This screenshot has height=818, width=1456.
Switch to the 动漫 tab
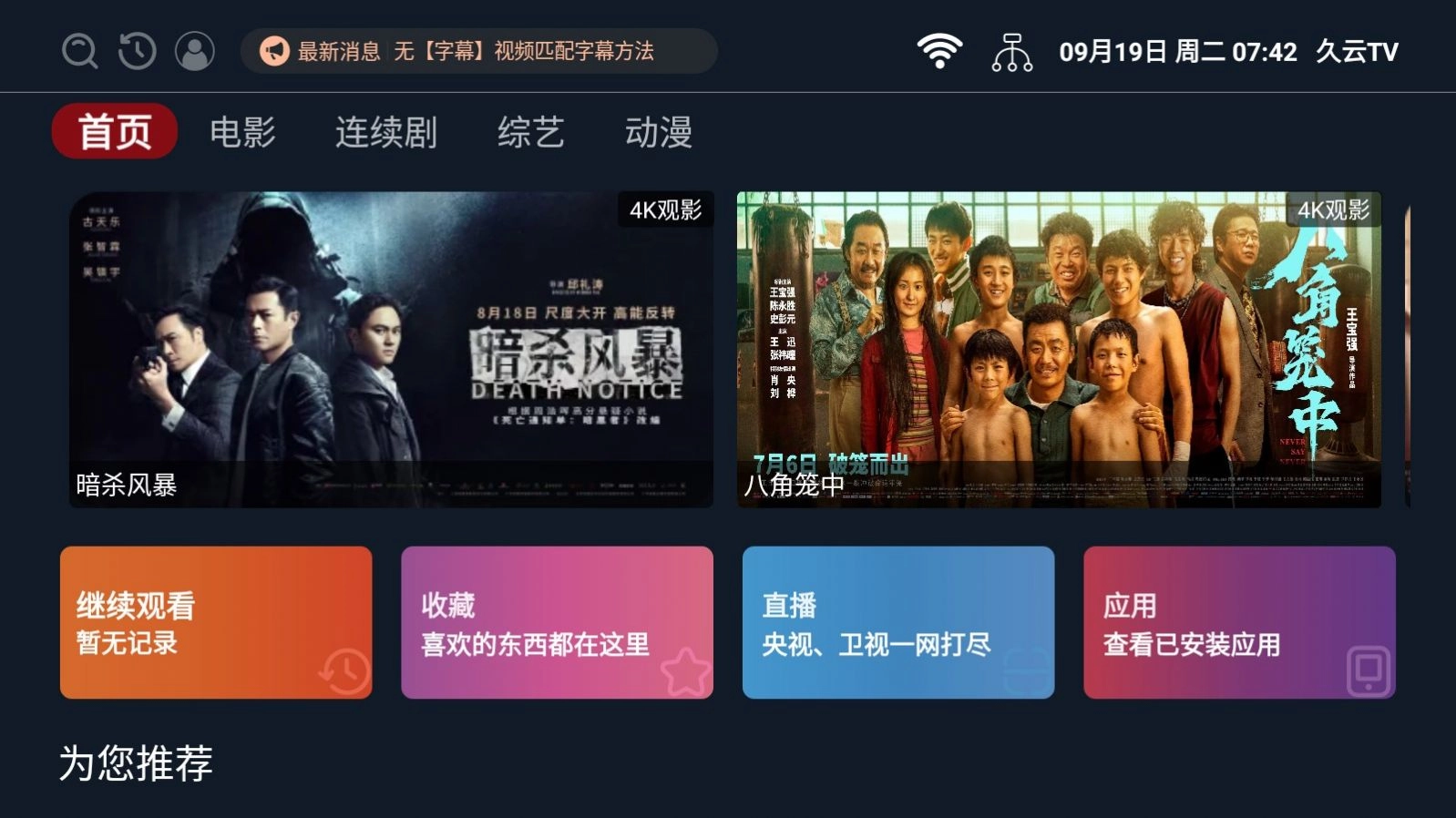point(659,132)
